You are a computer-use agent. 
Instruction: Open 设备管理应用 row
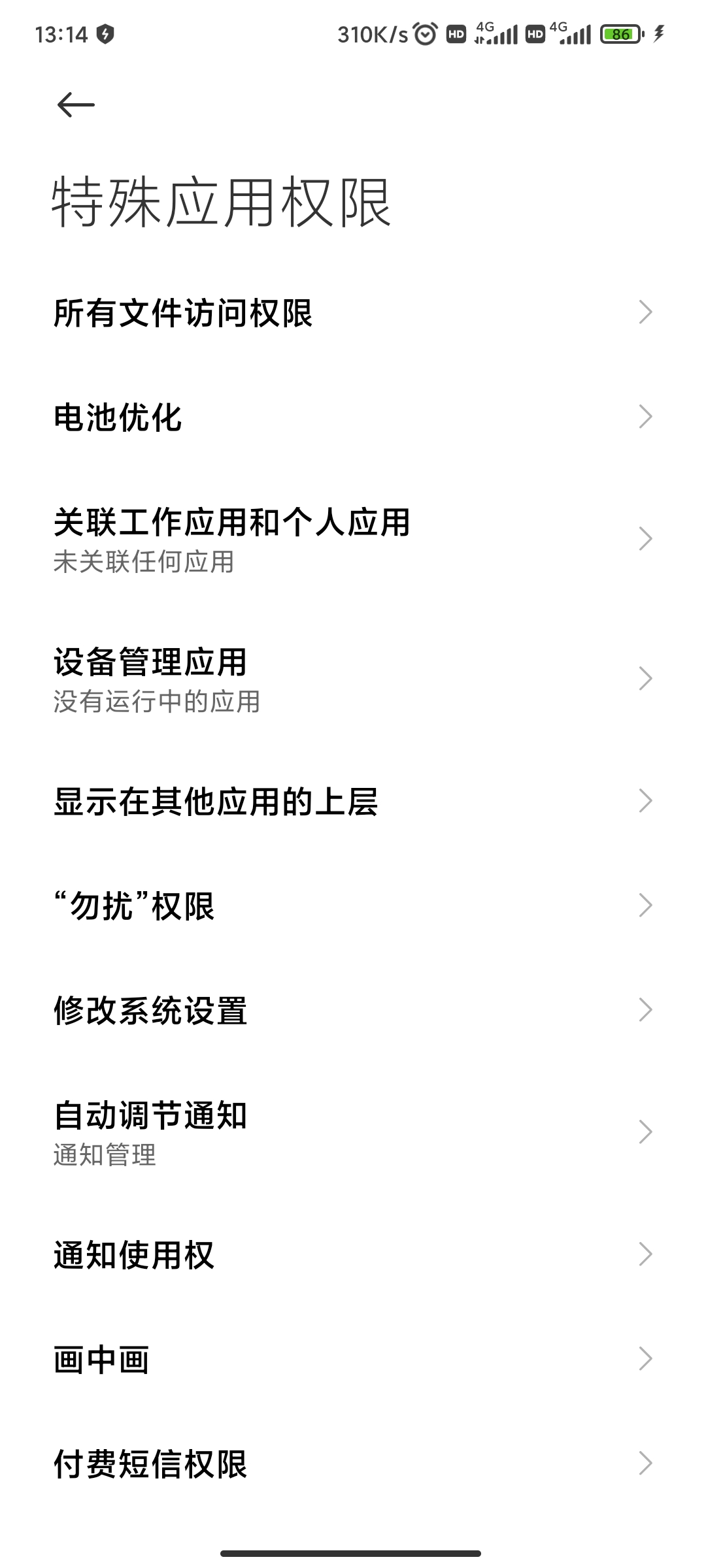tap(353, 679)
